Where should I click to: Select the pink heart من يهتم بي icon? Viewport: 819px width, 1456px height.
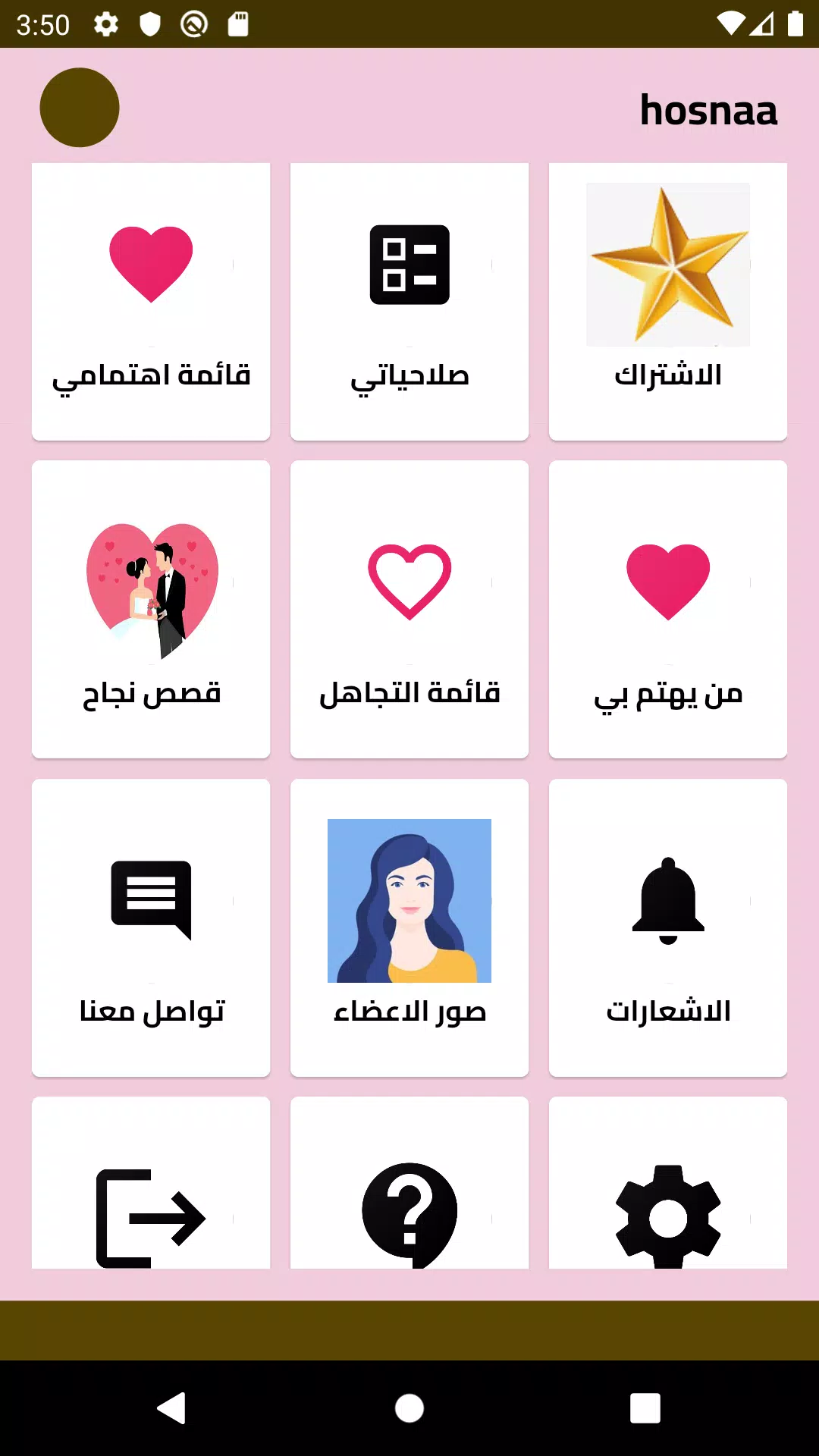click(x=667, y=580)
